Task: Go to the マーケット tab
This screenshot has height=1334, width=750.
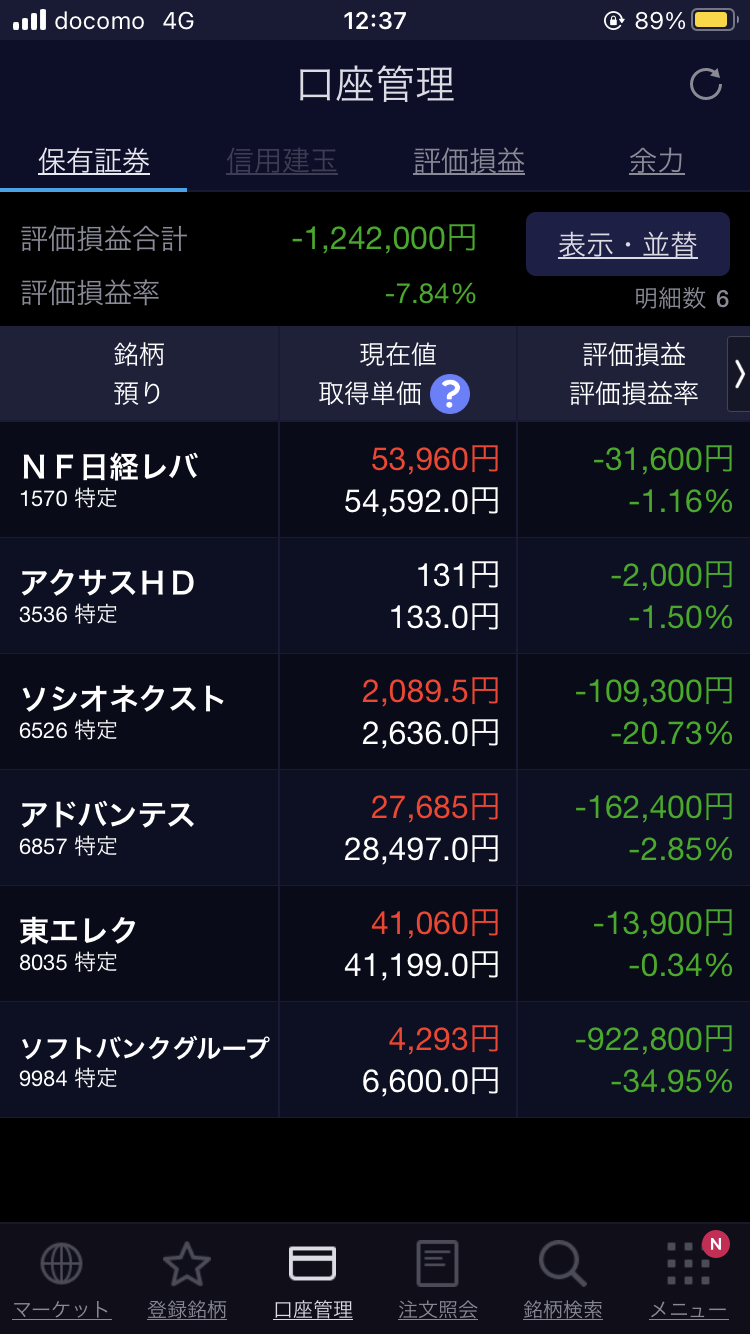Action: pos(61,1279)
